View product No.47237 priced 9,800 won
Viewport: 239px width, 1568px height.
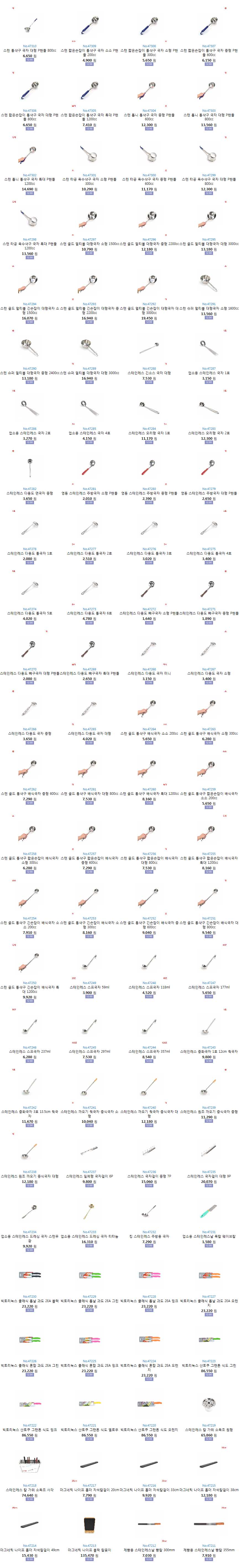coord(89,1152)
